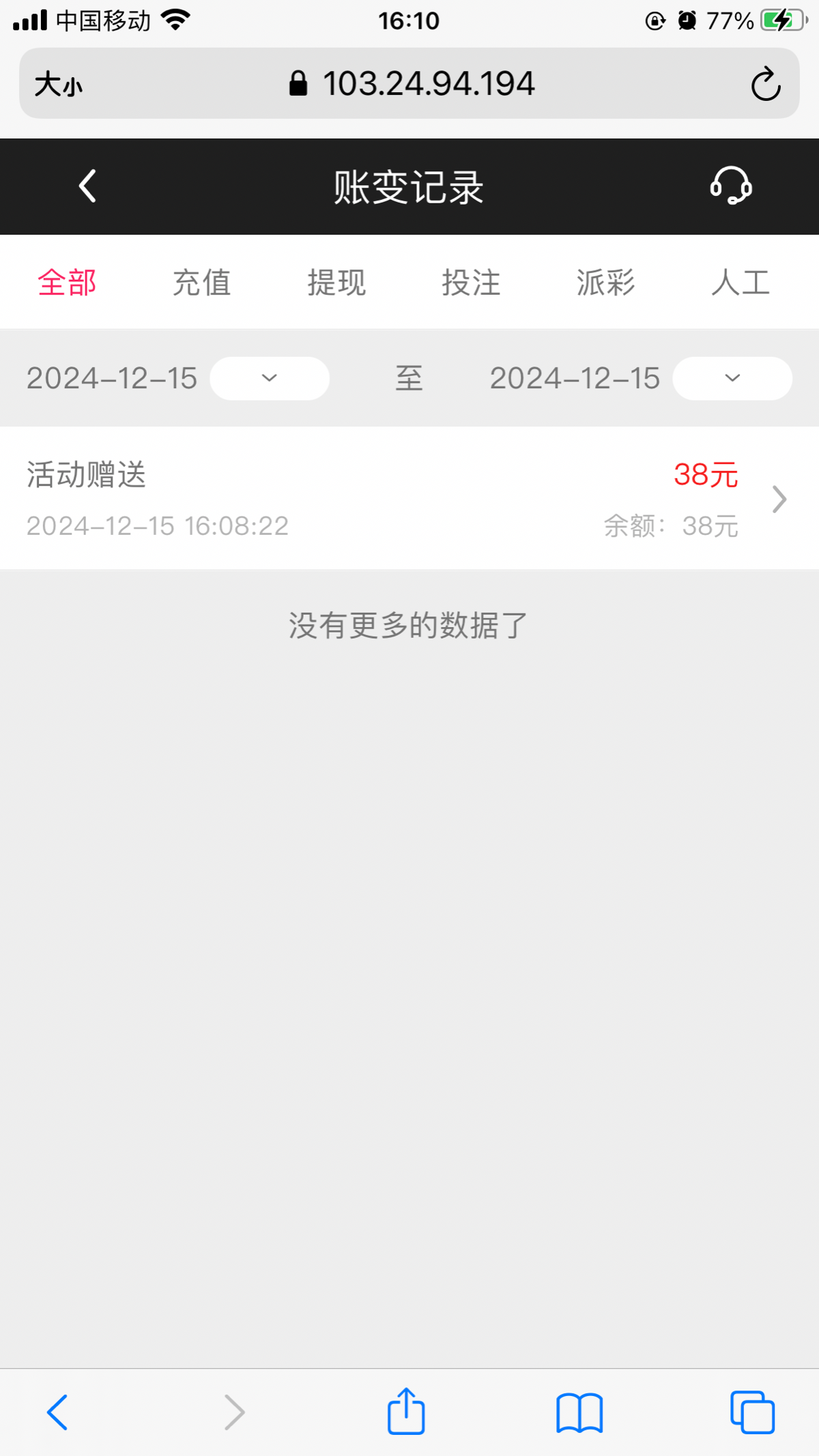819x1456 pixels.
Task: Tap the back arrow on 账变记录 header
Action: pyautogui.click(x=86, y=186)
